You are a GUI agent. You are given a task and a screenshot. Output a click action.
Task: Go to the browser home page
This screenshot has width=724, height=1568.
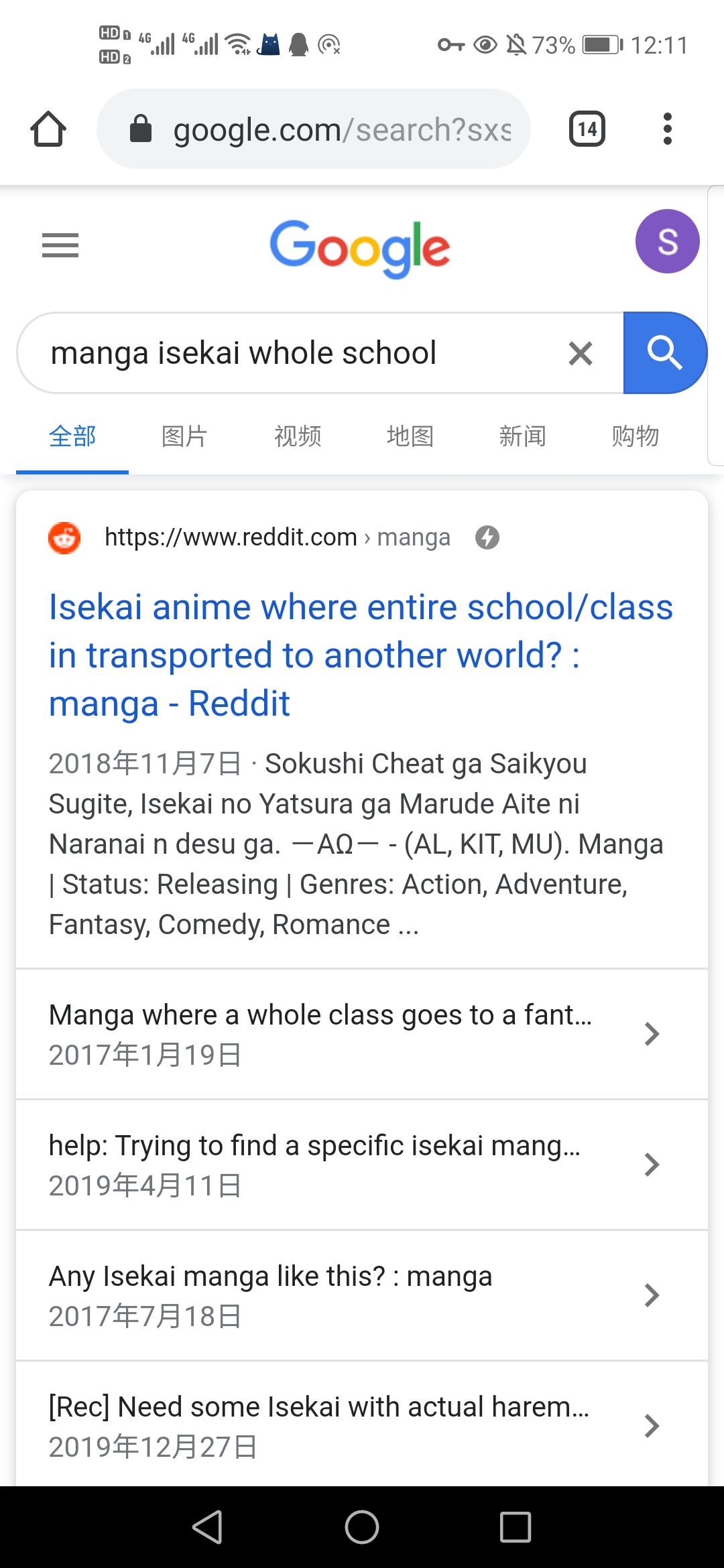[x=48, y=129]
